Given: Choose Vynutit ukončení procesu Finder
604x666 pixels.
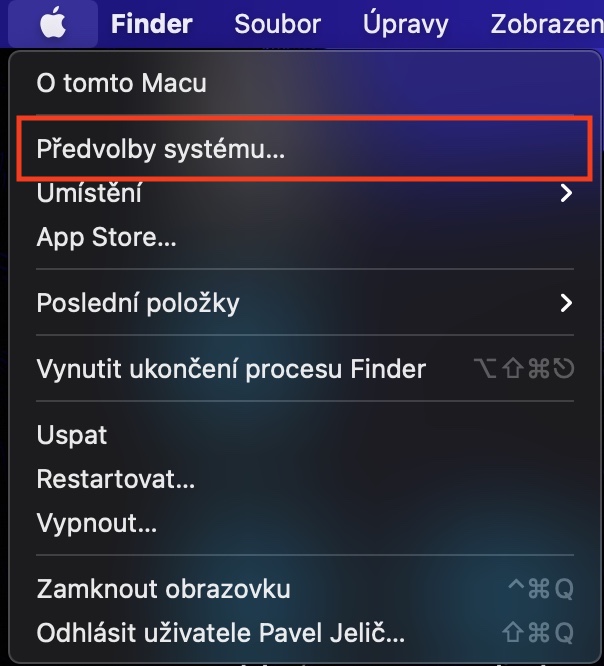Looking at the screenshot, I should click(x=231, y=369).
